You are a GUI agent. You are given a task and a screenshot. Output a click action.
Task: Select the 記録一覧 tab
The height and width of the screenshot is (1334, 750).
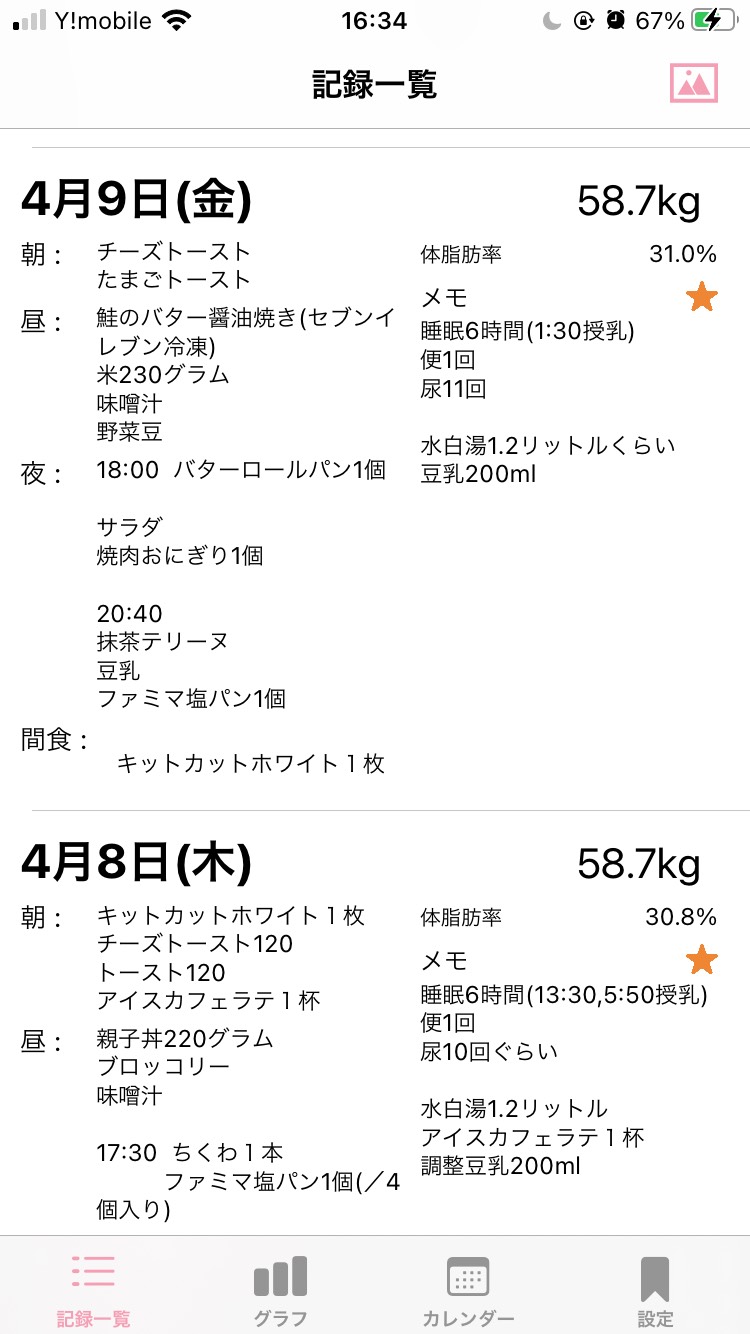[93, 1290]
